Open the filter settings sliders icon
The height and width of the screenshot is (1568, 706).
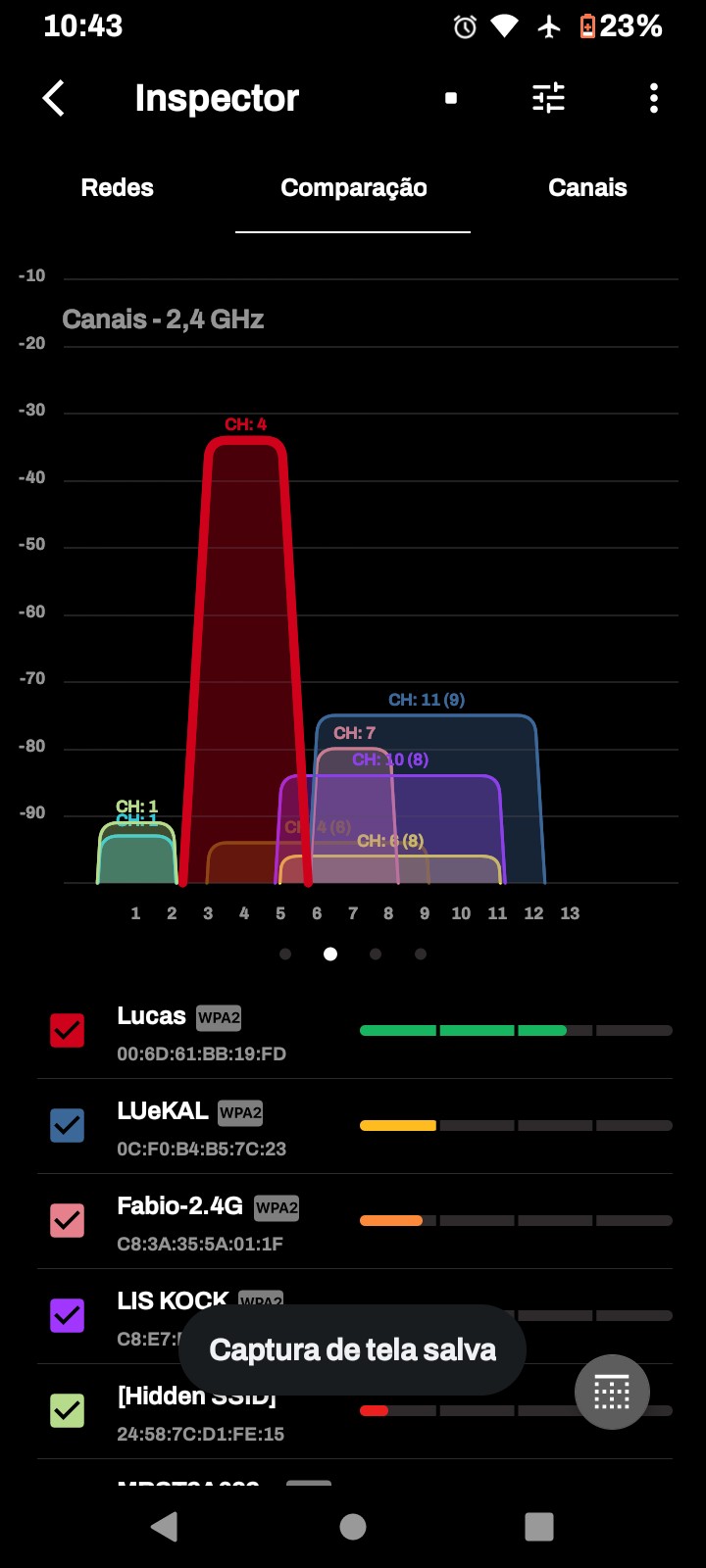click(x=548, y=99)
